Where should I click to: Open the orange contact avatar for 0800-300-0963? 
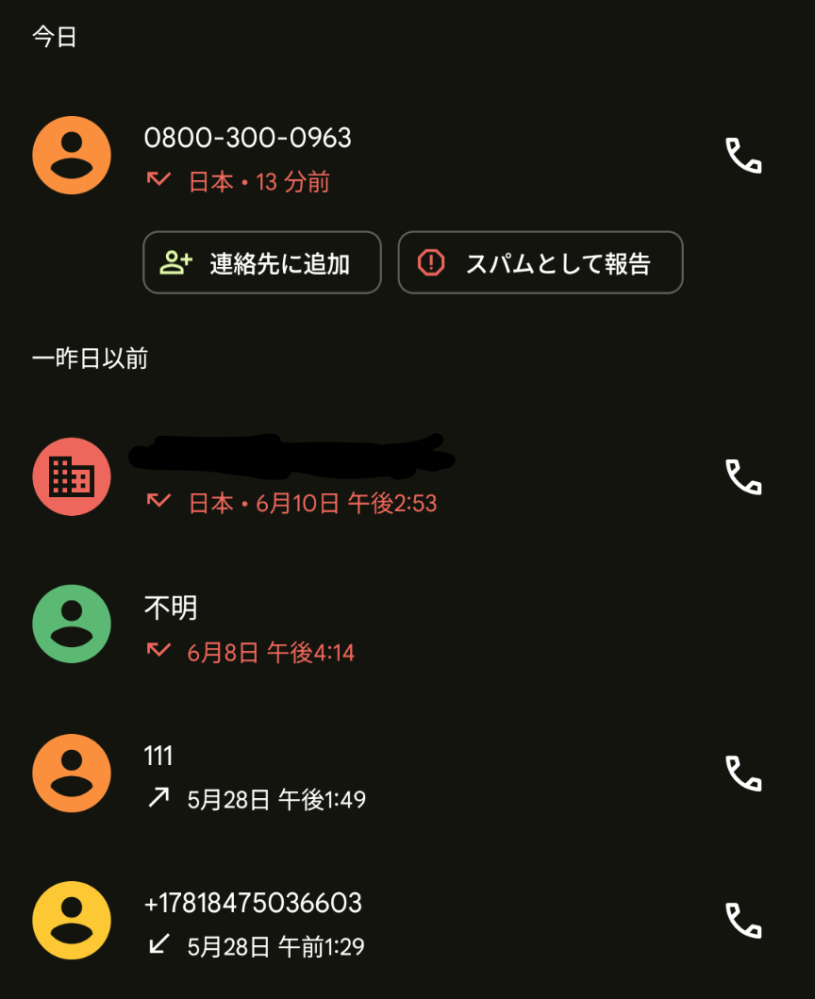[71, 156]
